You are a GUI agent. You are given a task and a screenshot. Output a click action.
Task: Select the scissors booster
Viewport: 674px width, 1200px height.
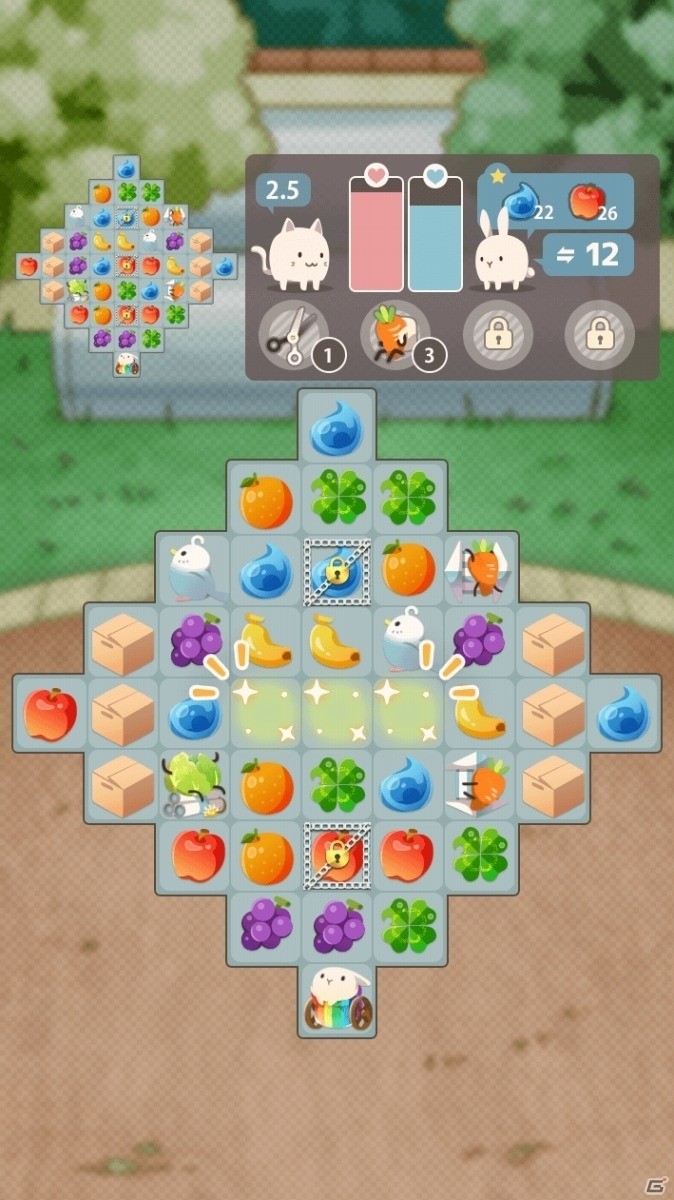(x=293, y=336)
